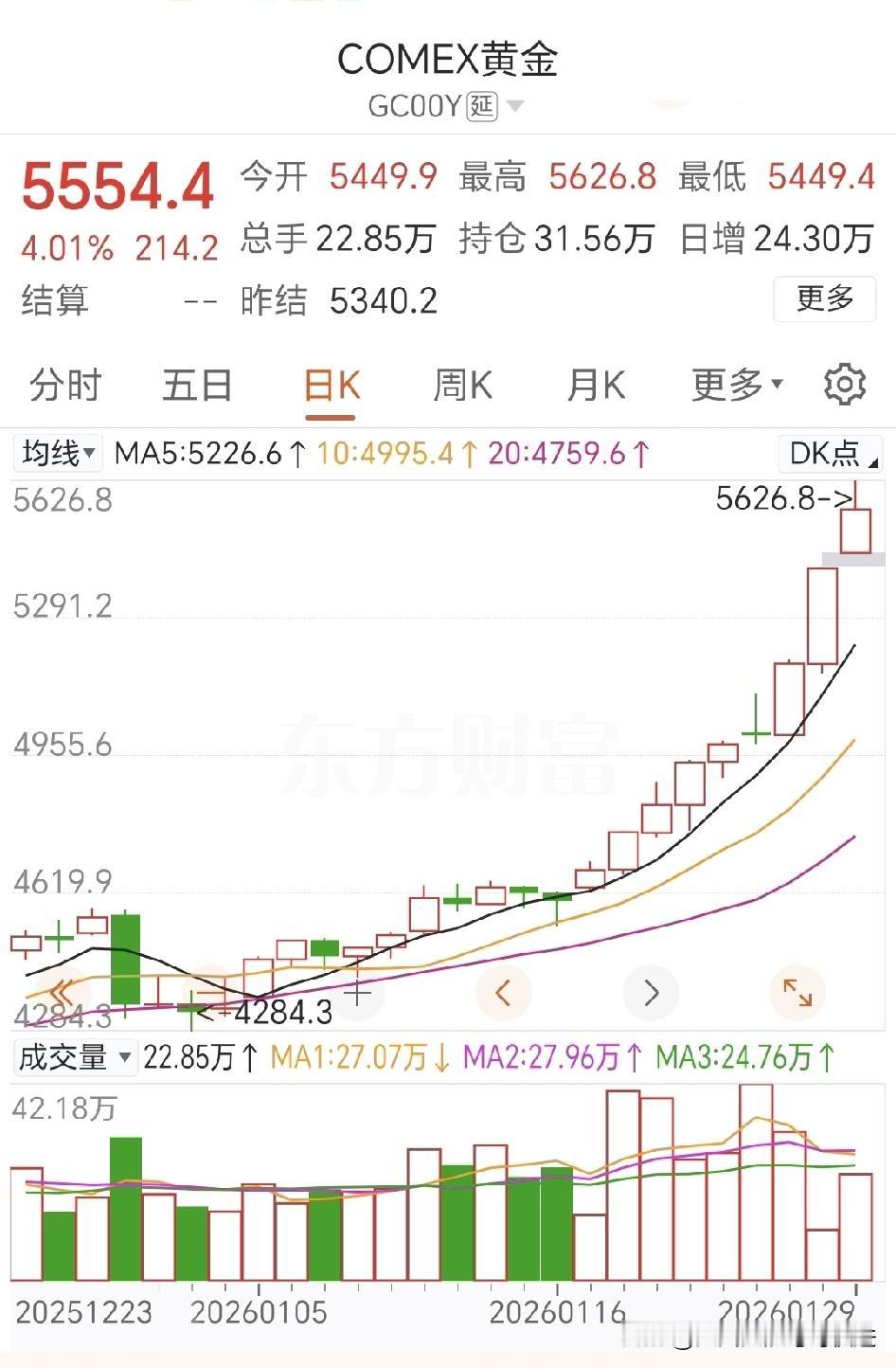Jump back with the double left arrow
896x1368 pixels.
60,993
